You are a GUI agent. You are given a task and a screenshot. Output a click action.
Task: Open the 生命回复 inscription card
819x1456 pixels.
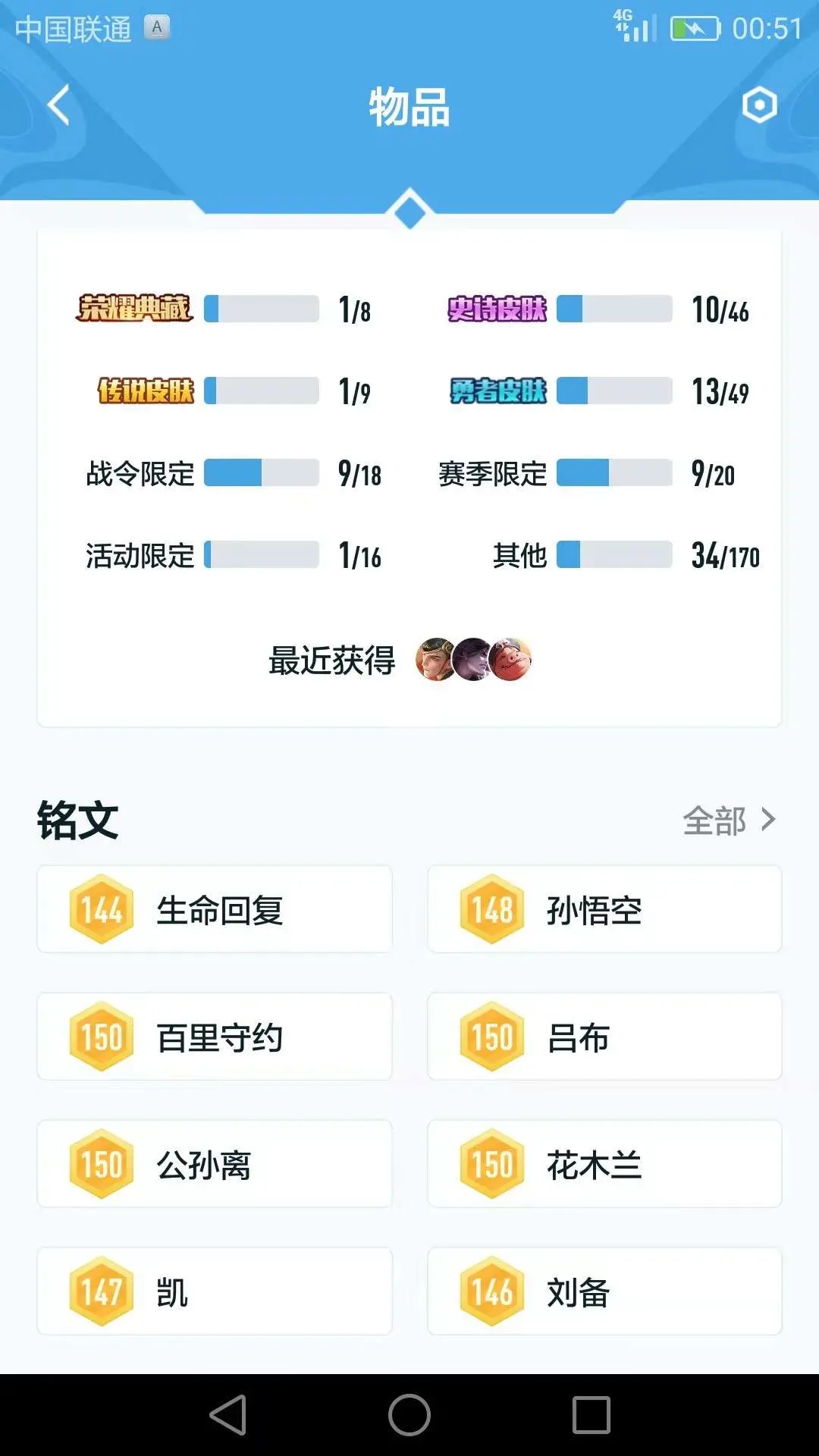[x=215, y=909]
